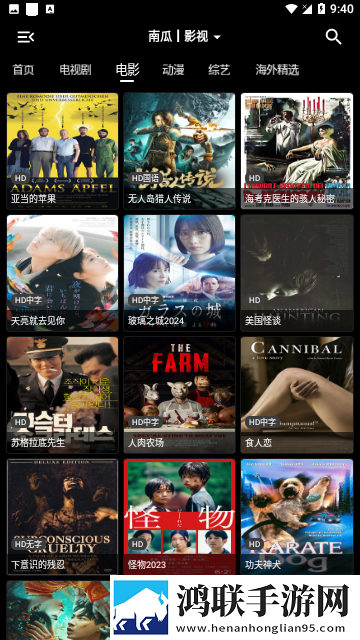Open the movie 无人岛猎人传说
The width and height of the screenshot is (360, 640).
pyautogui.click(x=180, y=151)
